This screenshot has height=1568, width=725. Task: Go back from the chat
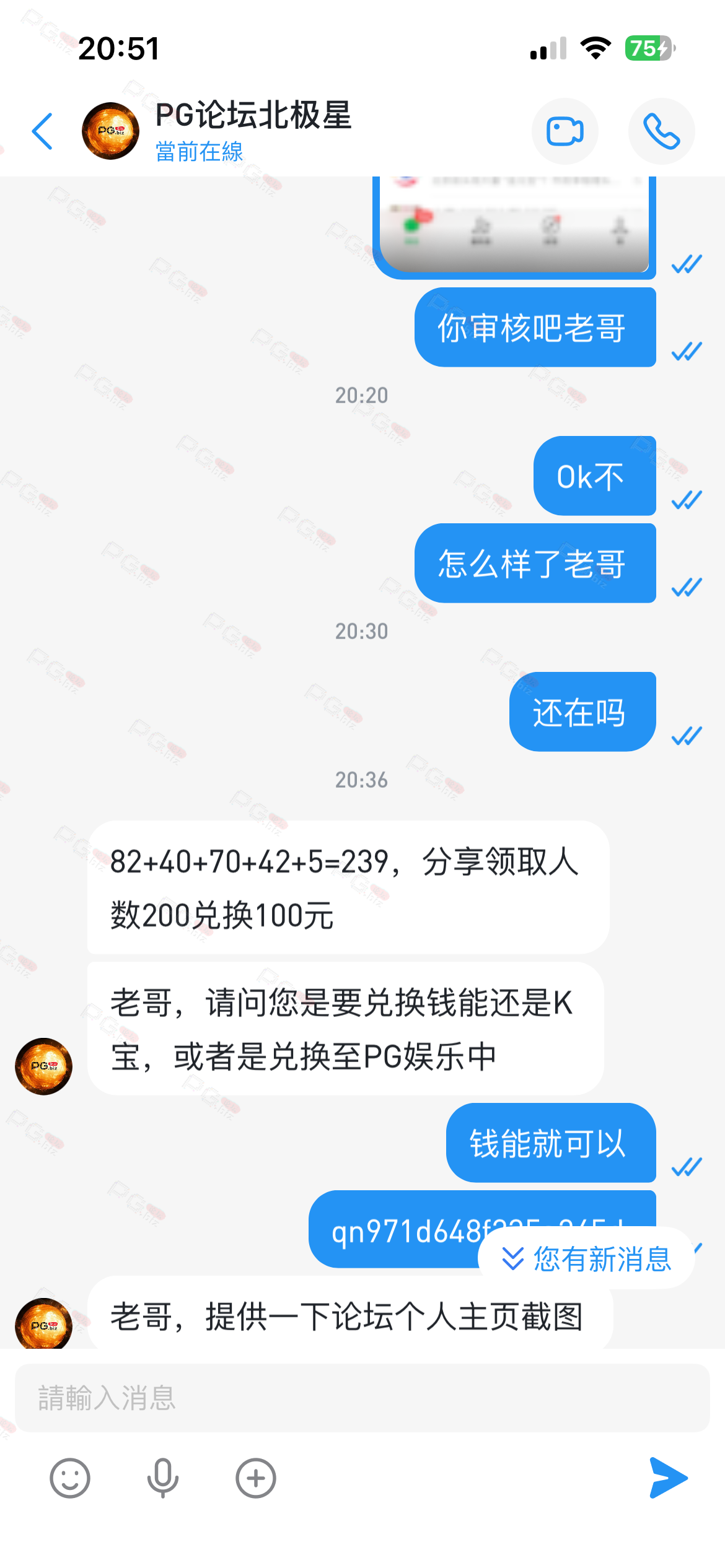(x=42, y=131)
